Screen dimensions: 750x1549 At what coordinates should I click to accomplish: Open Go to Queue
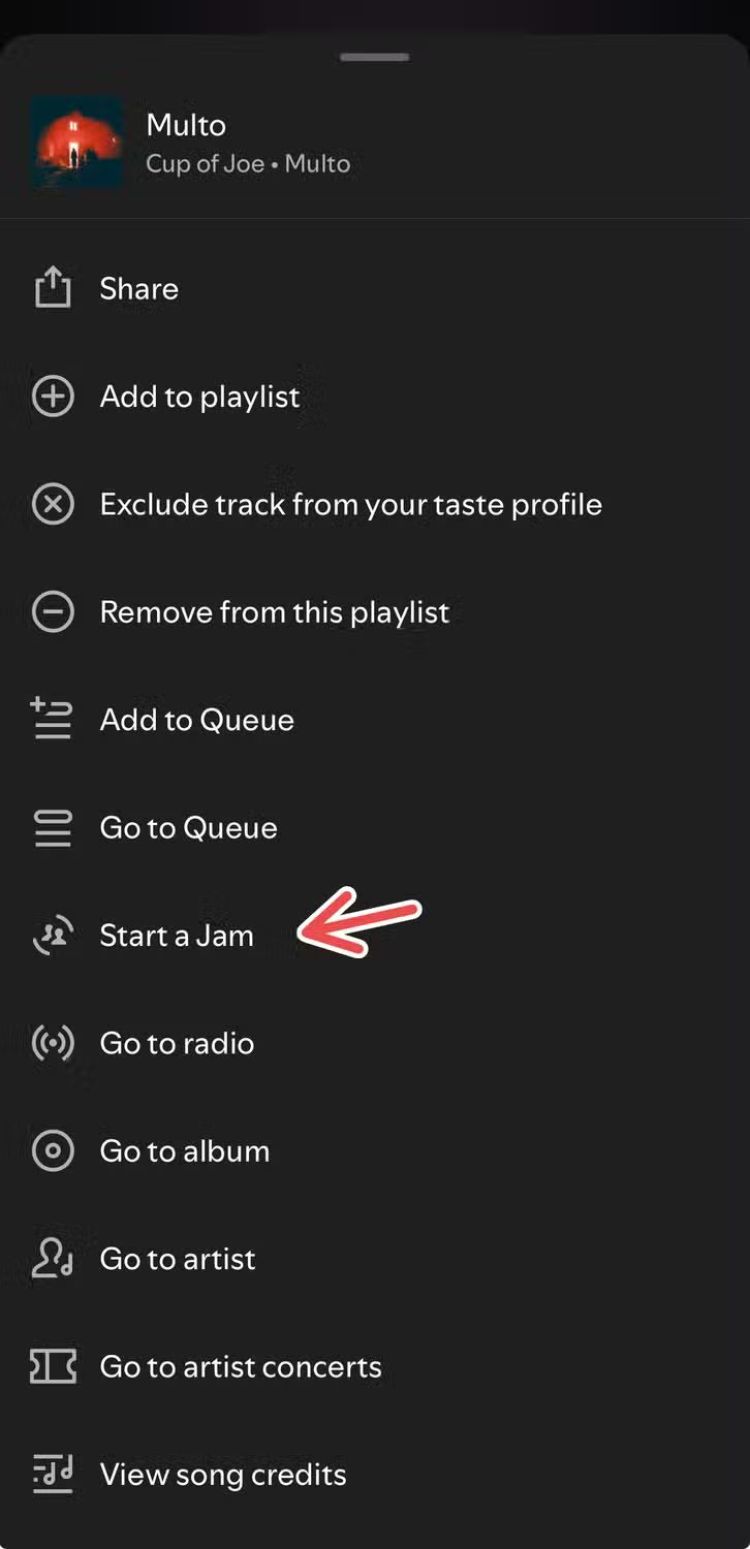tap(188, 828)
